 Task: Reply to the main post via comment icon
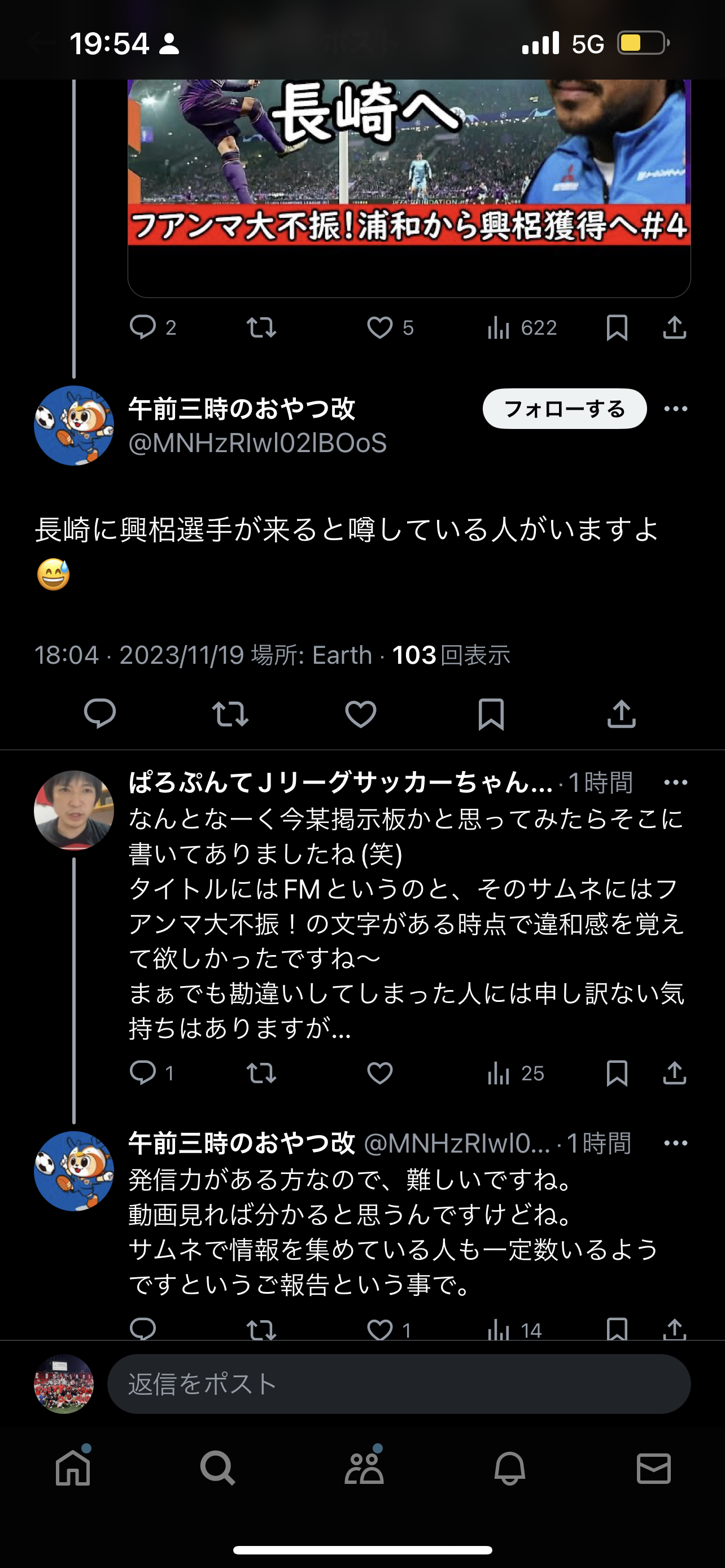100,713
